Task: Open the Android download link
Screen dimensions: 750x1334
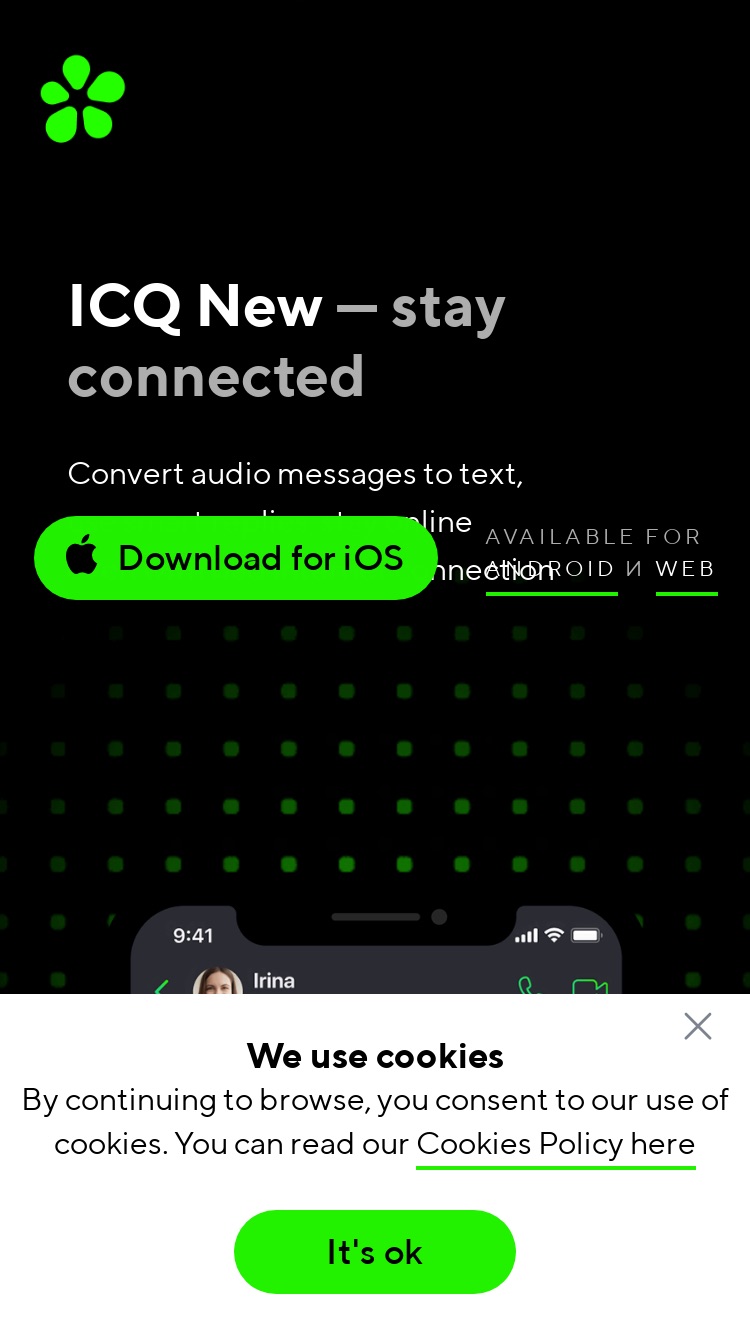Action: click(551, 570)
